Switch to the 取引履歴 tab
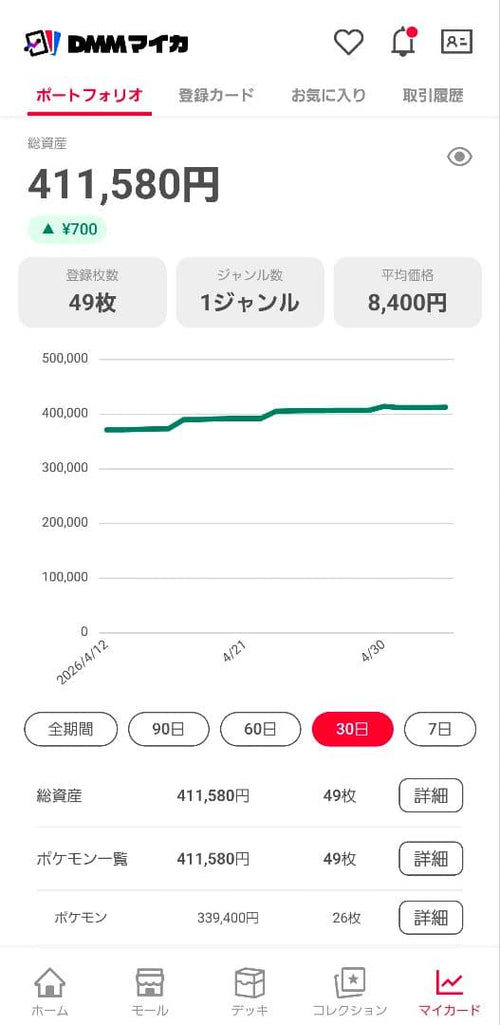This screenshot has height=1025, width=500. pos(433,95)
